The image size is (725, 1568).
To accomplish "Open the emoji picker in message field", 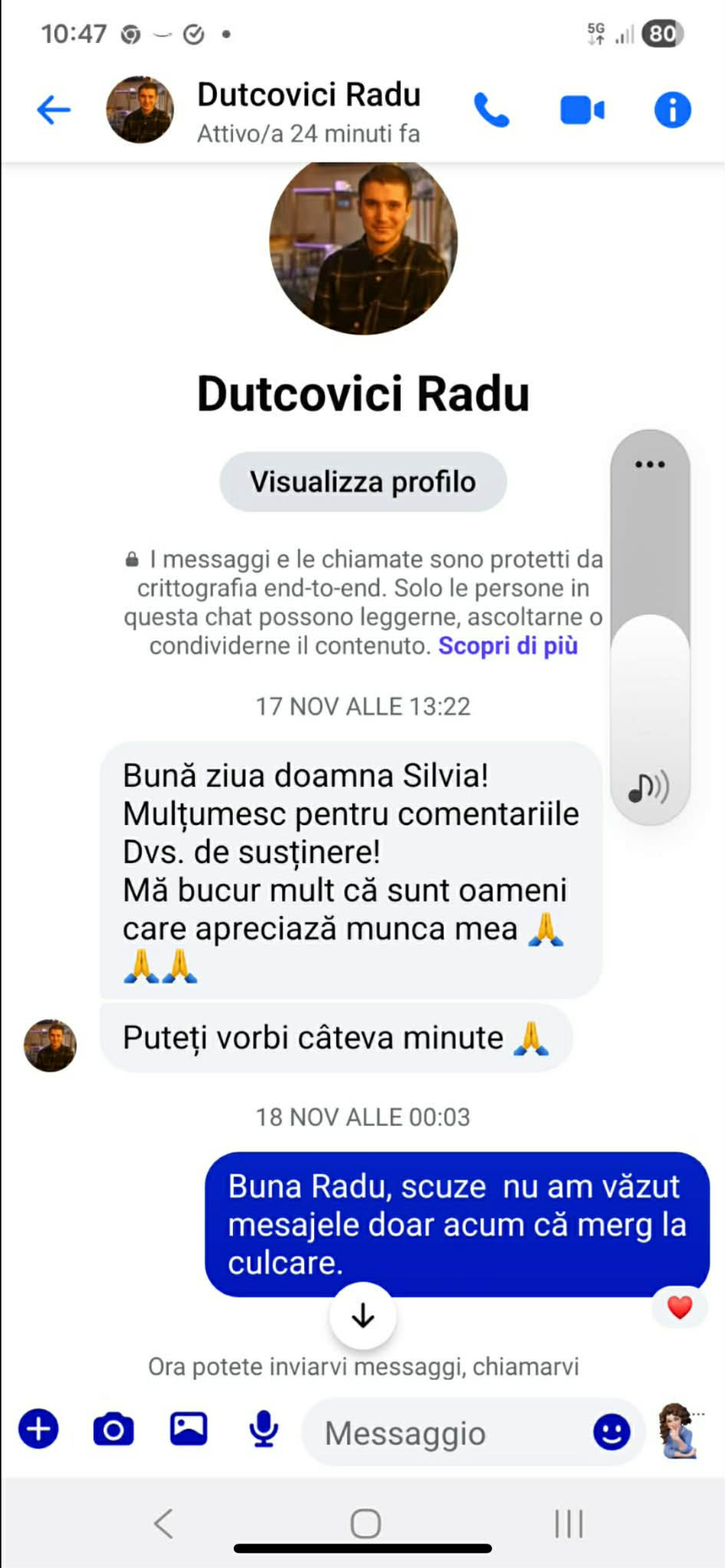I will tap(612, 1431).
